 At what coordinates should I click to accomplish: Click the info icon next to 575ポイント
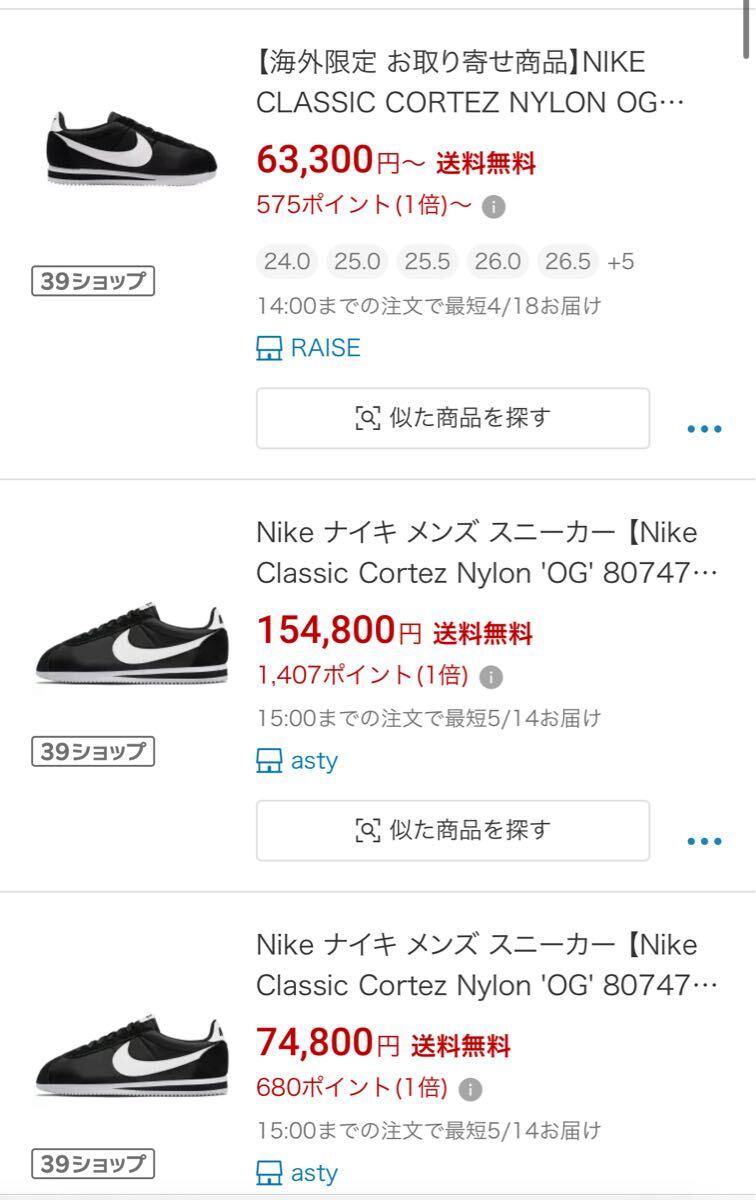[x=497, y=208]
